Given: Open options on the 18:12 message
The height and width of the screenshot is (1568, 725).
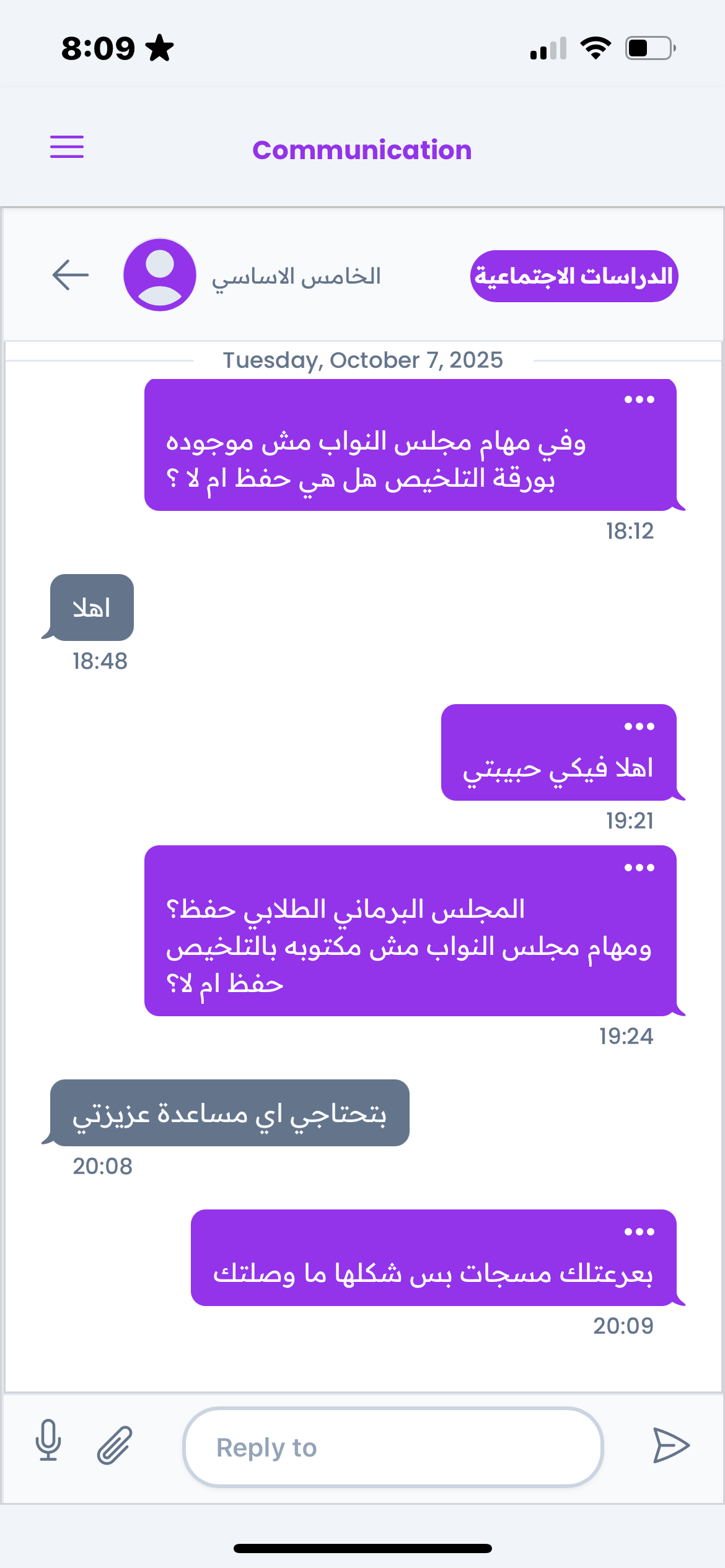Looking at the screenshot, I should coord(639,400).
